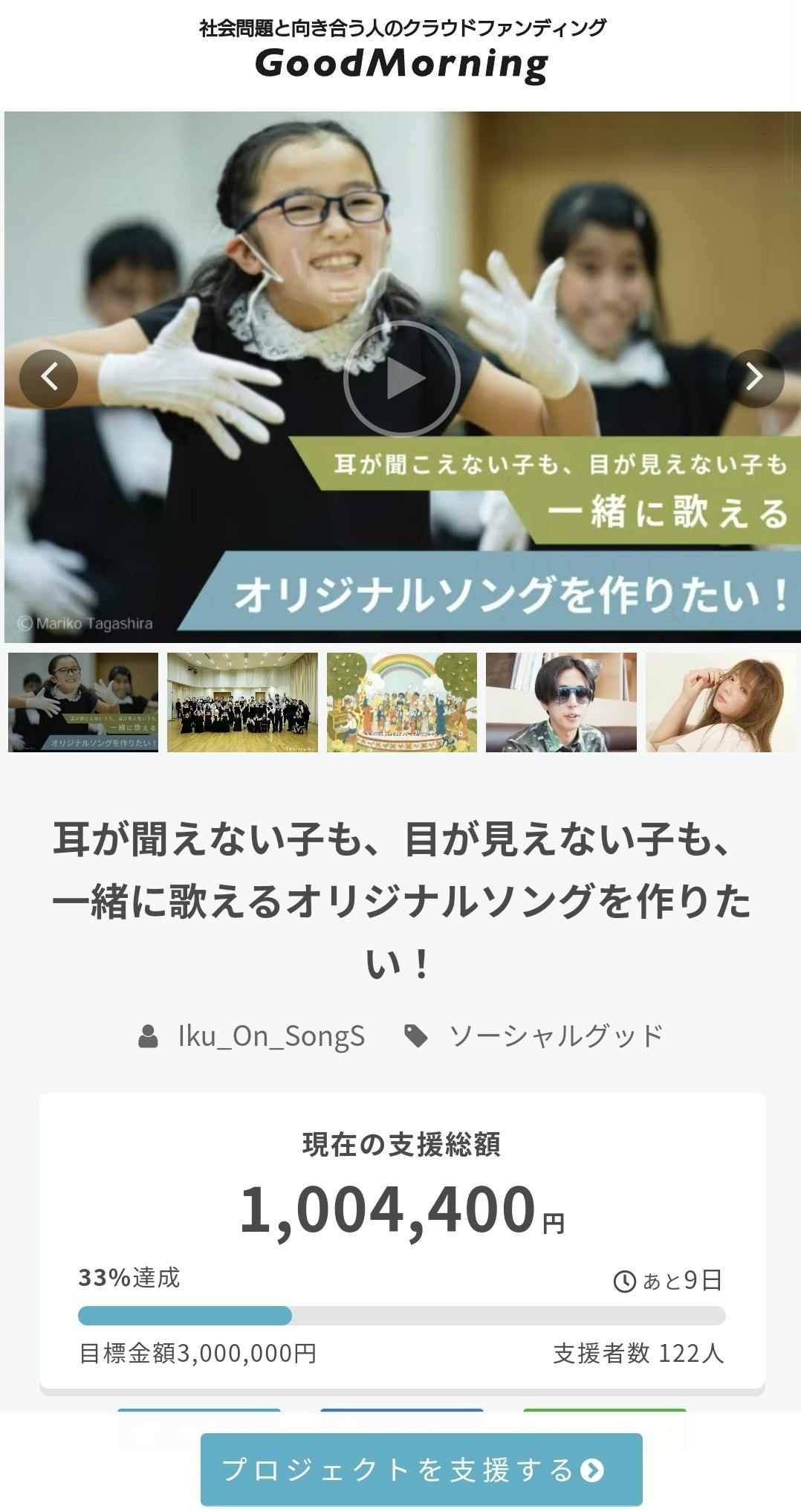
Task: Select the thumbnail of long-haired woman
Action: click(719, 702)
